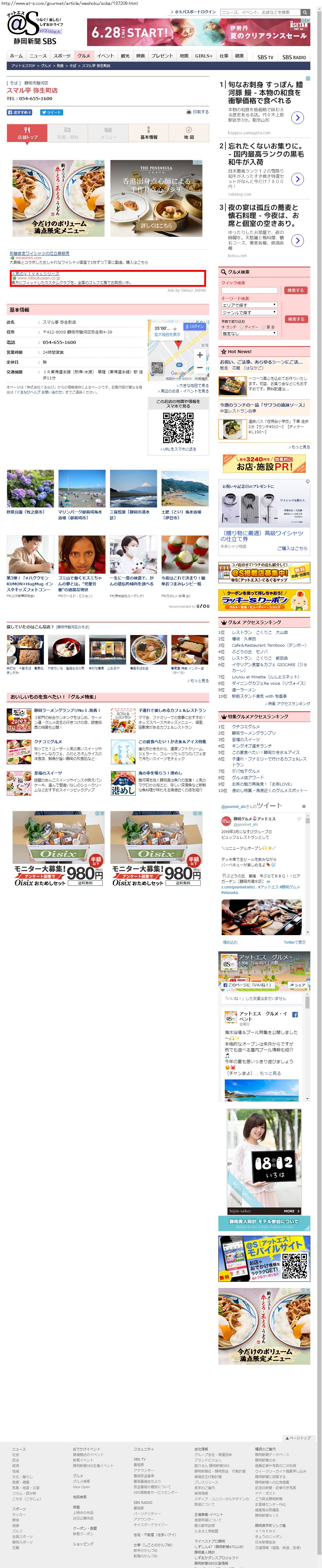Viewport: 322px width, 1568px height.
Task: Open the ニュース navigation menu item
Action: point(38,55)
